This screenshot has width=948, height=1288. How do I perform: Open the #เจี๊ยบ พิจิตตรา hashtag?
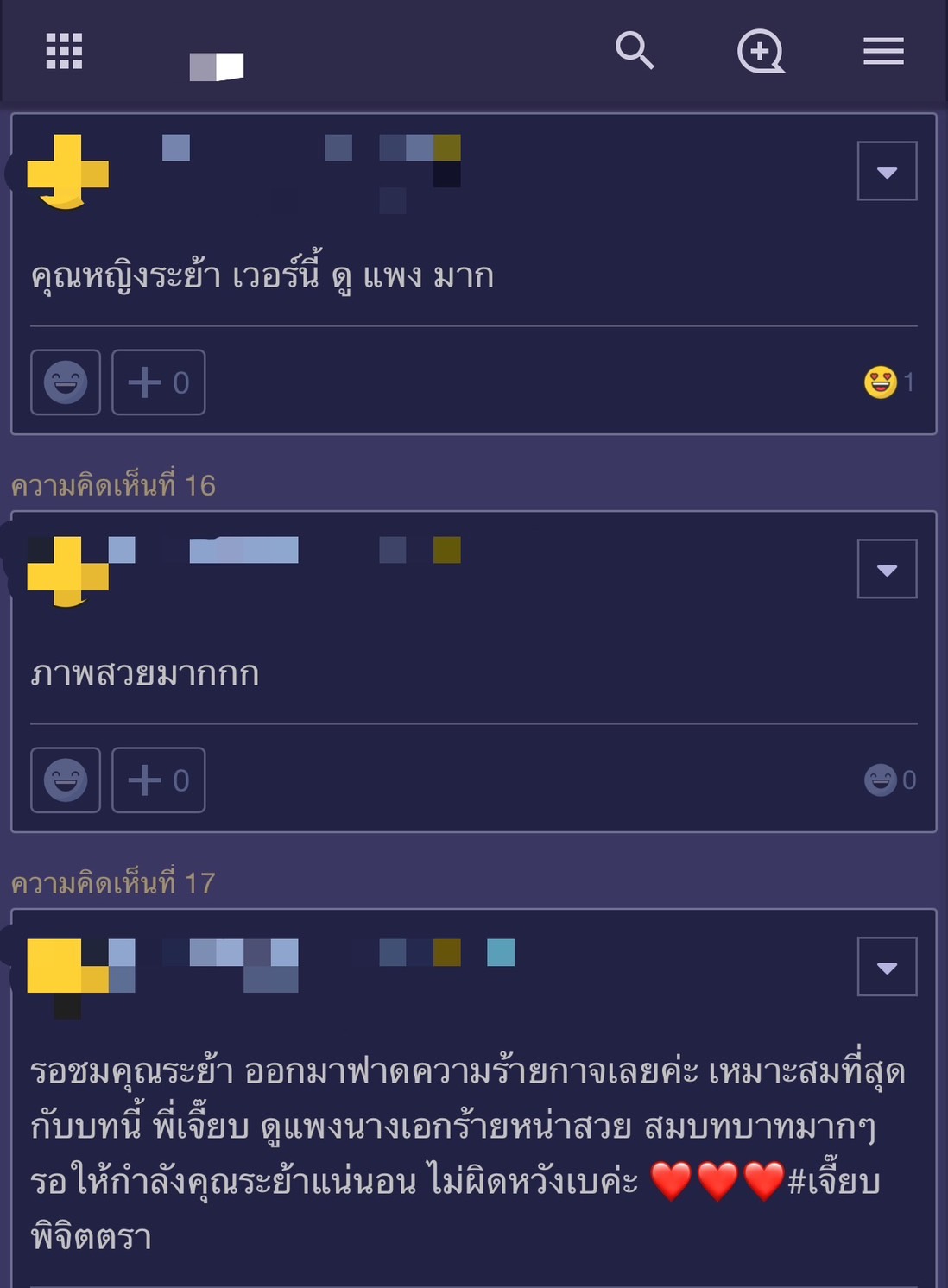tap(833, 1182)
